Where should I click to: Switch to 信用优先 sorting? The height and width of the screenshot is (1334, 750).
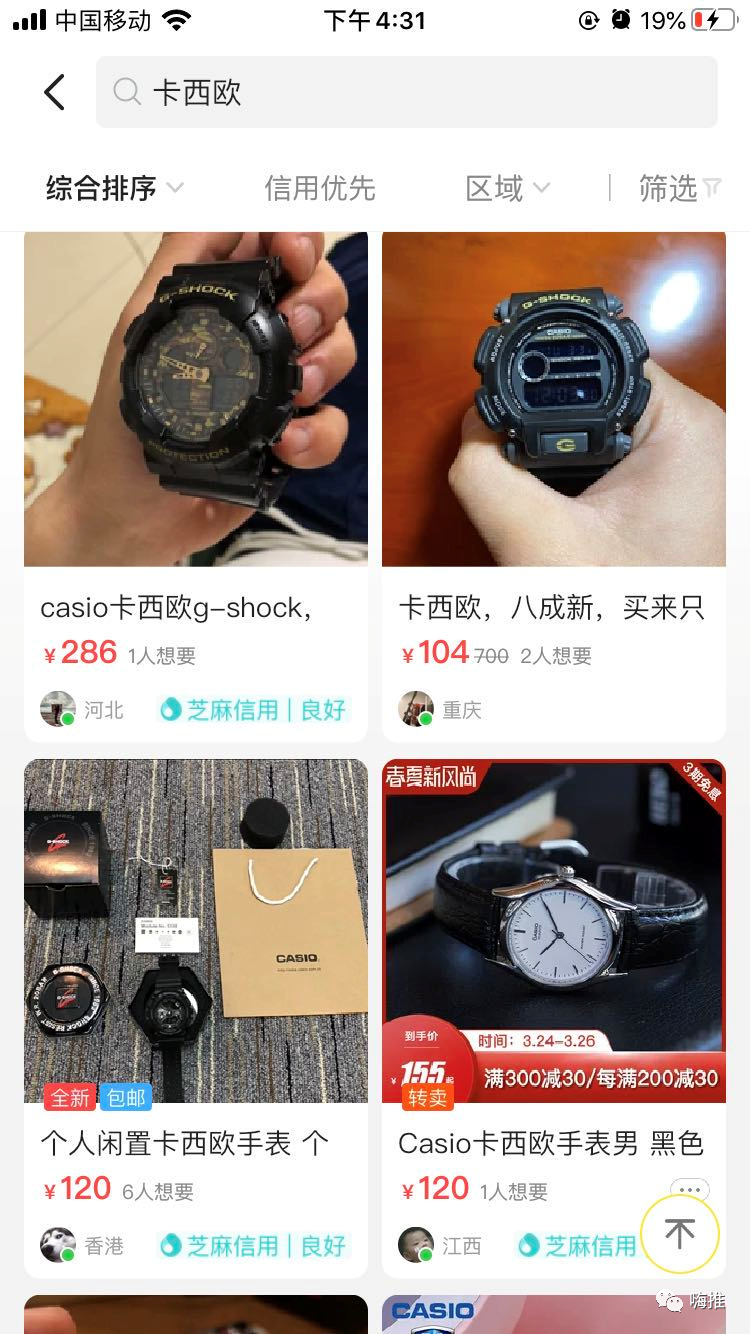pyautogui.click(x=319, y=188)
